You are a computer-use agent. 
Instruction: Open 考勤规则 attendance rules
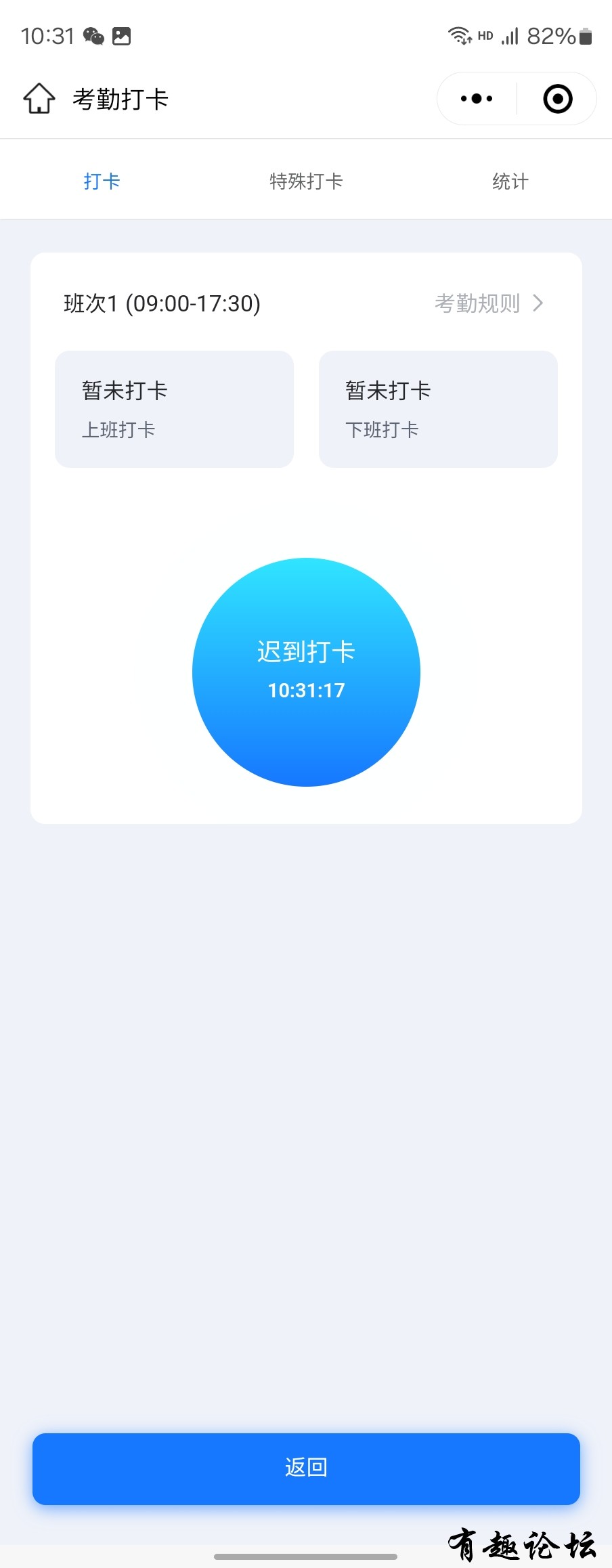click(x=489, y=303)
